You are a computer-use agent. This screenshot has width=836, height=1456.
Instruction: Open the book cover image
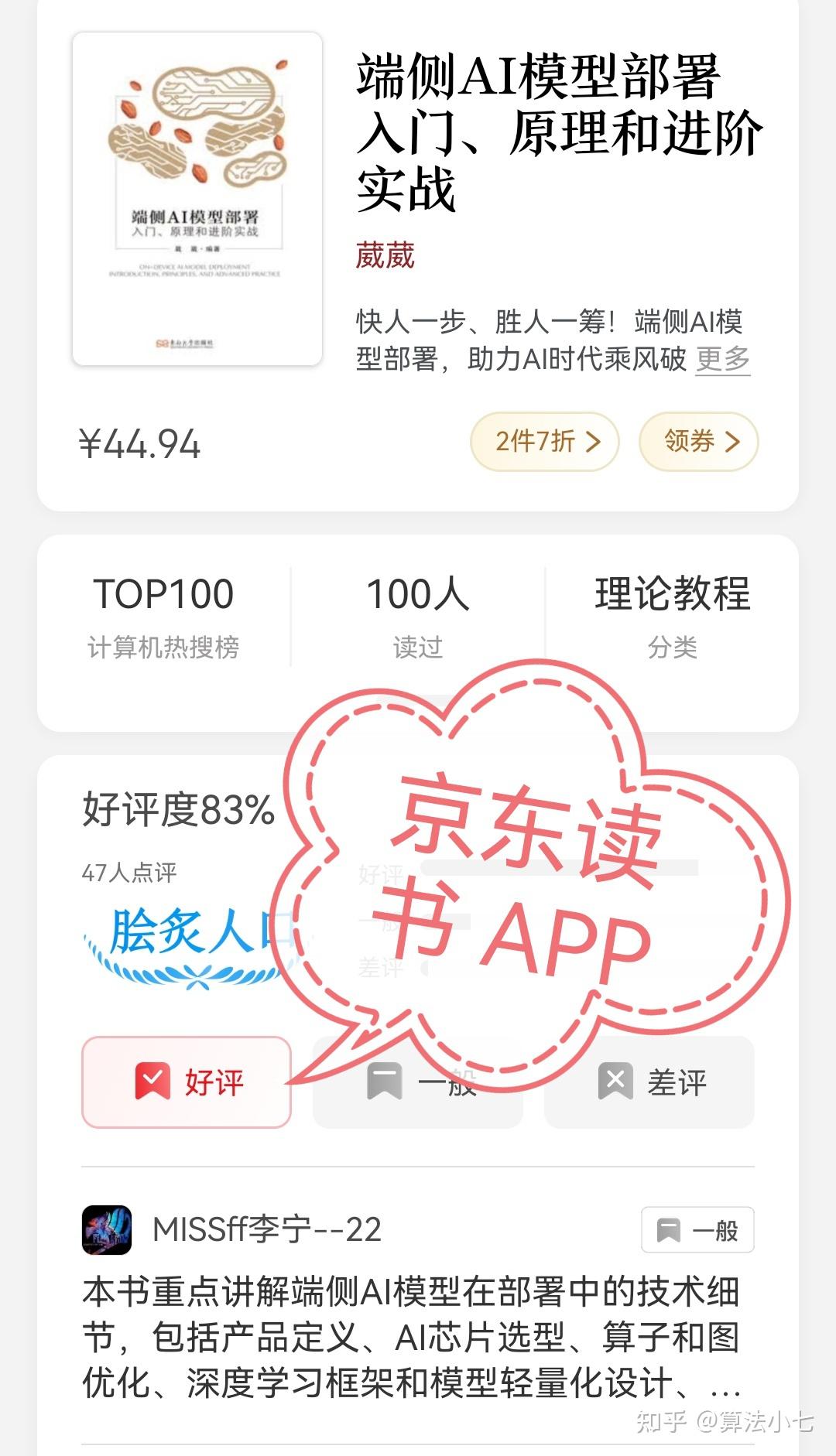click(x=197, y=199)
